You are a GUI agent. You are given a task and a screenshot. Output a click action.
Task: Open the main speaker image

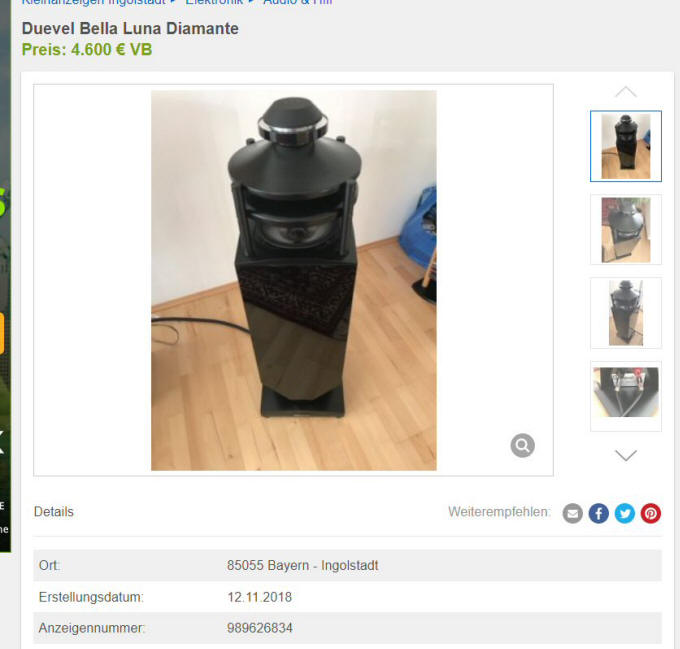pos(293,280)
